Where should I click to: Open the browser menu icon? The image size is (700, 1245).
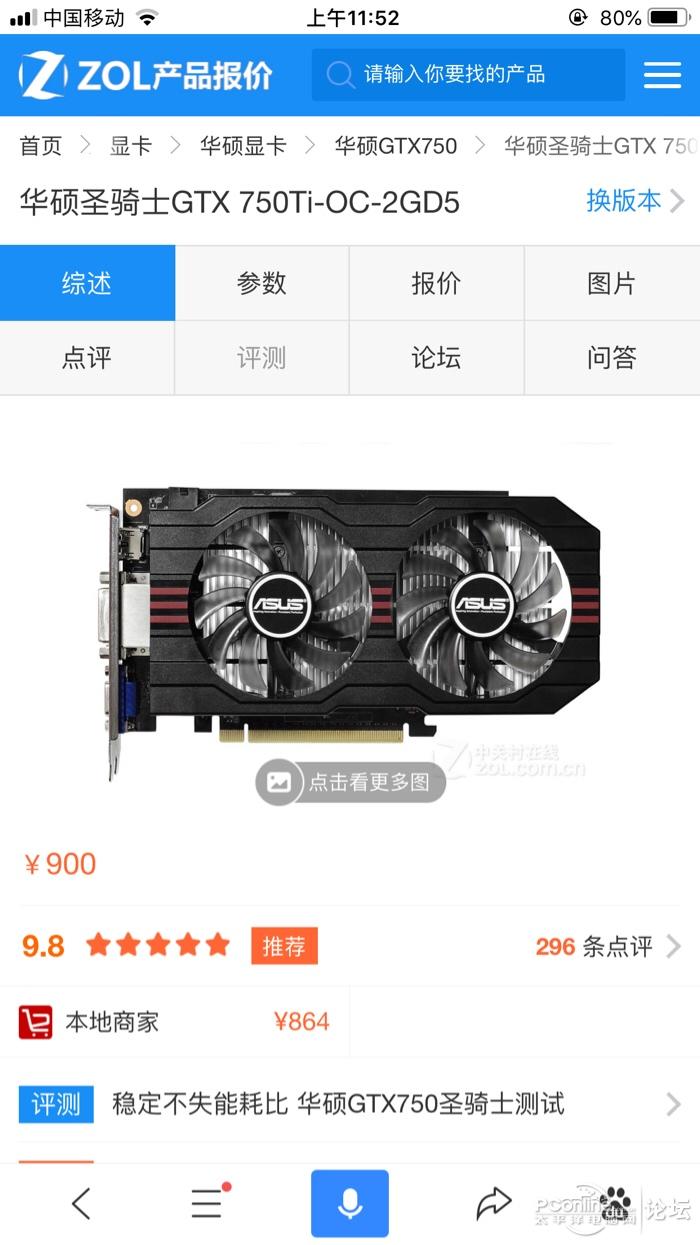click(207, 1203)
